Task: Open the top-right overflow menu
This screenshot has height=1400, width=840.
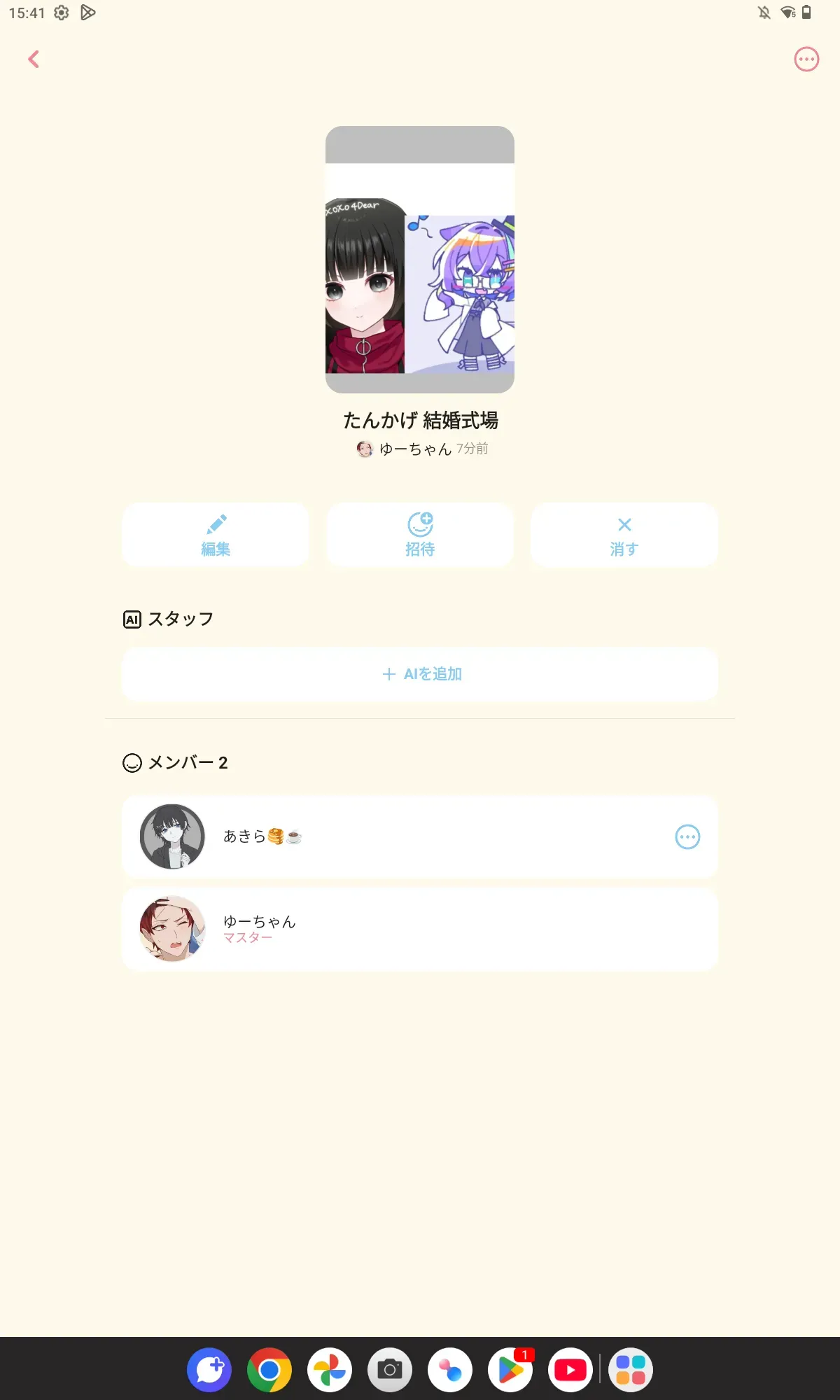Action: coord(806,59)
